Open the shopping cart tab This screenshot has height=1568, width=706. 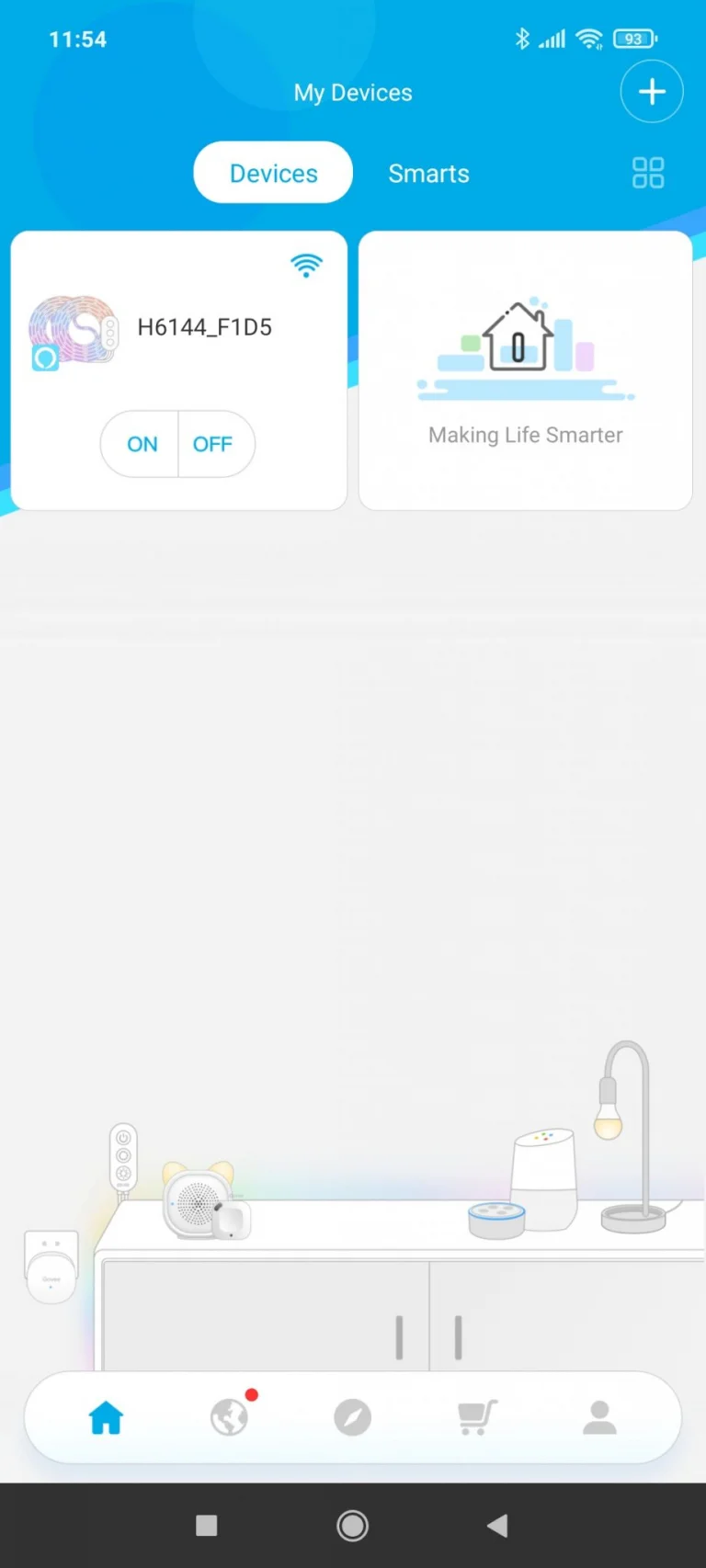(477, 1417)
